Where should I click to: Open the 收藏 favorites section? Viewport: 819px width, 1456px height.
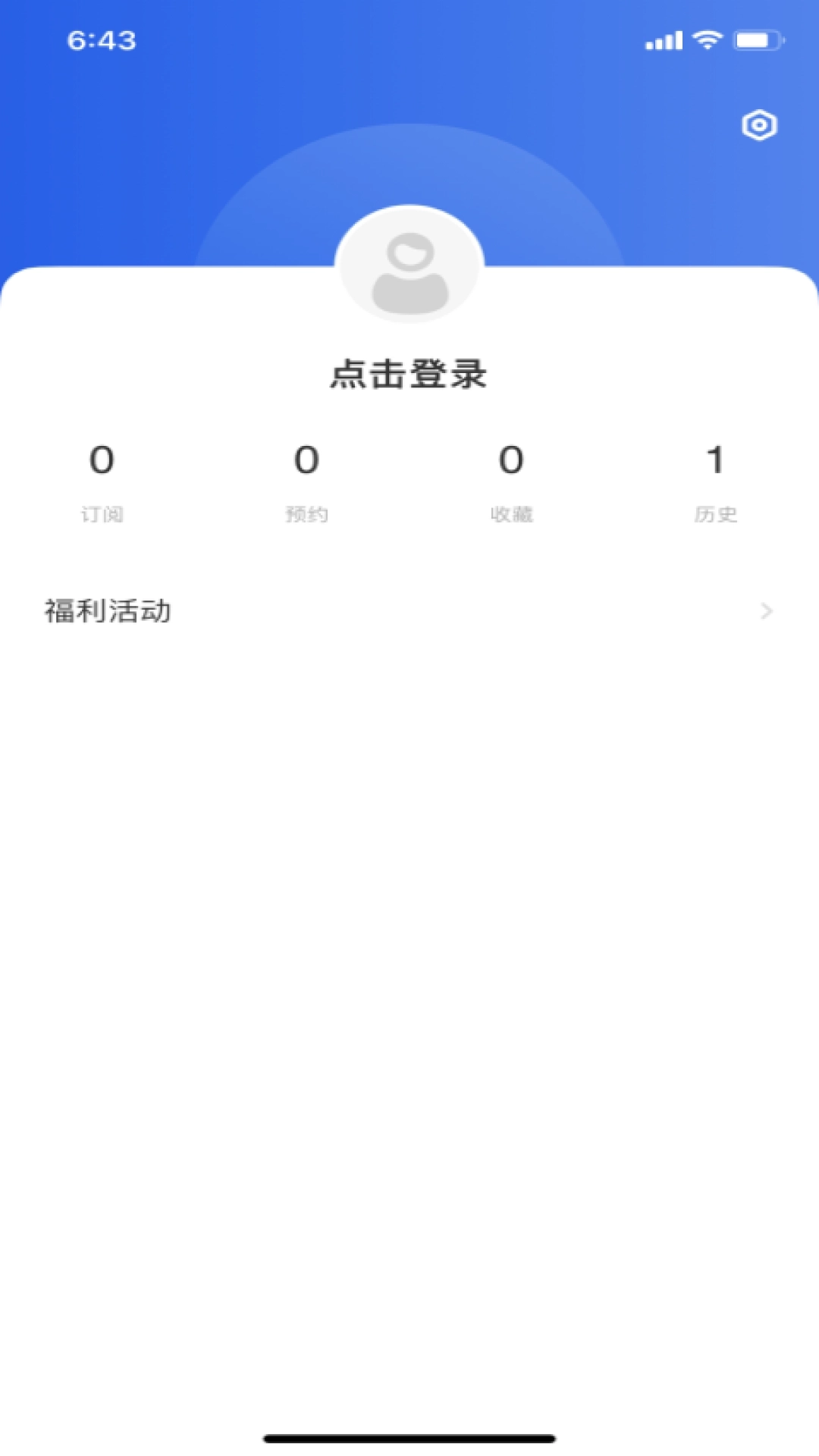[x=511, y=513]
